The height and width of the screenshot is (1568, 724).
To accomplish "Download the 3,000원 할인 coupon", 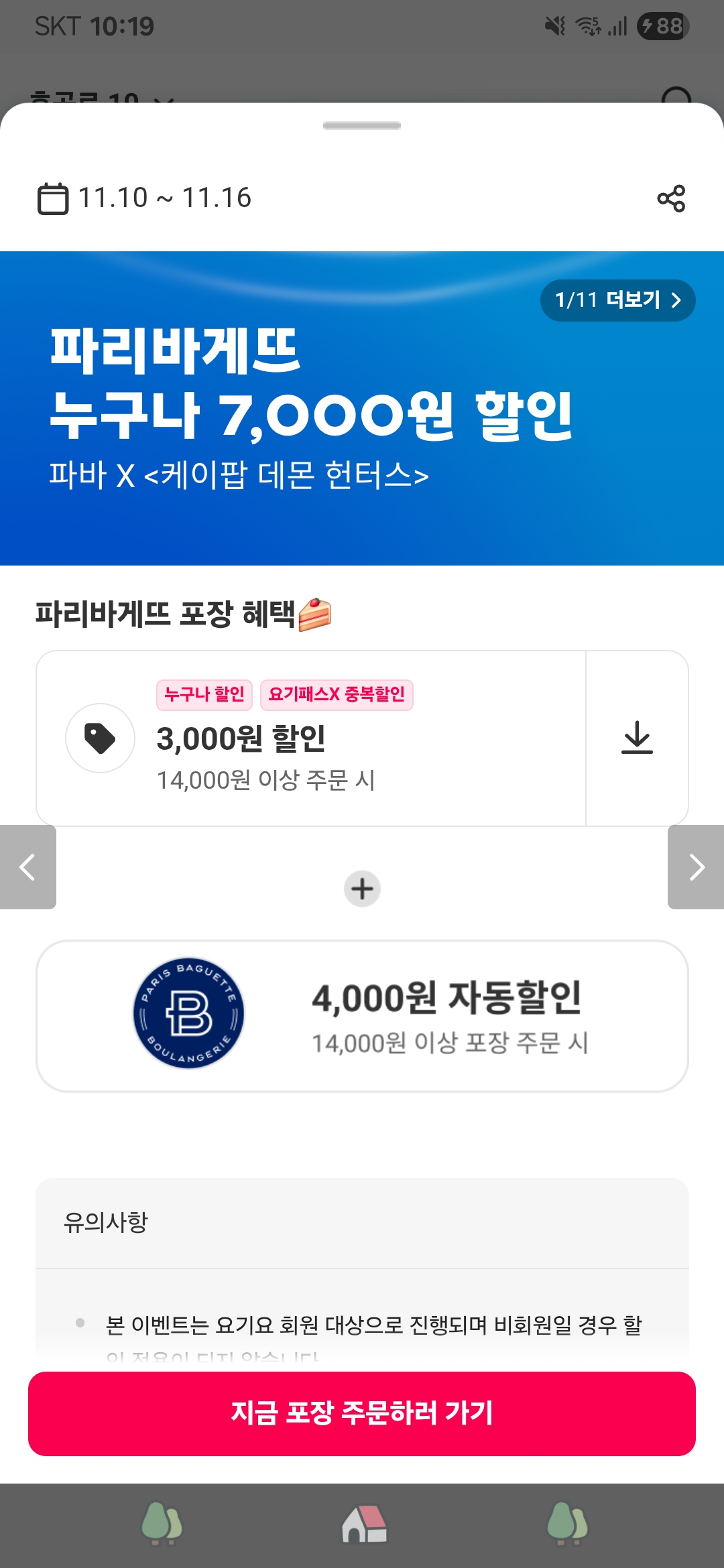I will [x=637, y=738].
